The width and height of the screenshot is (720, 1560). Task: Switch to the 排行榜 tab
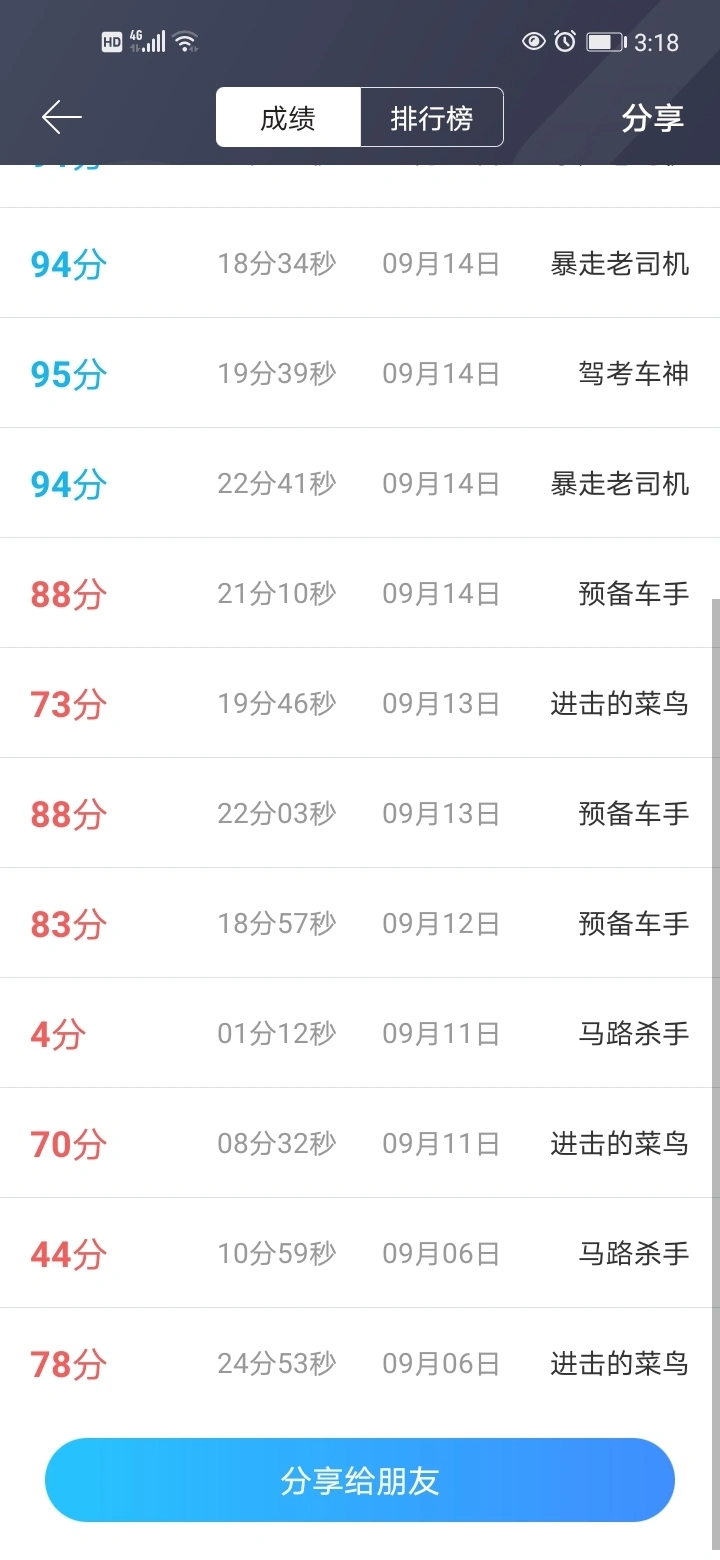(x=431, y=118)
